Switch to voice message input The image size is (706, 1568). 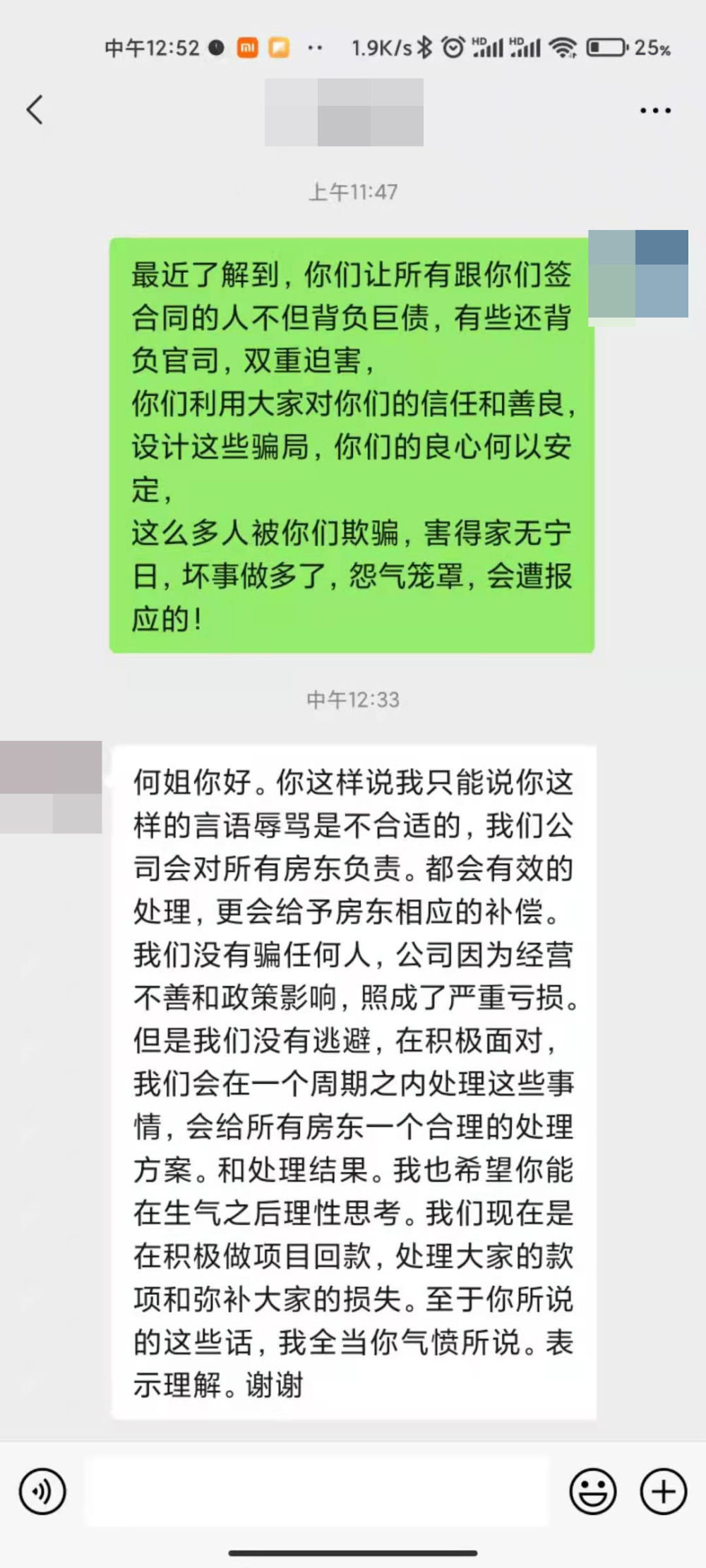tap(42, 1492)
